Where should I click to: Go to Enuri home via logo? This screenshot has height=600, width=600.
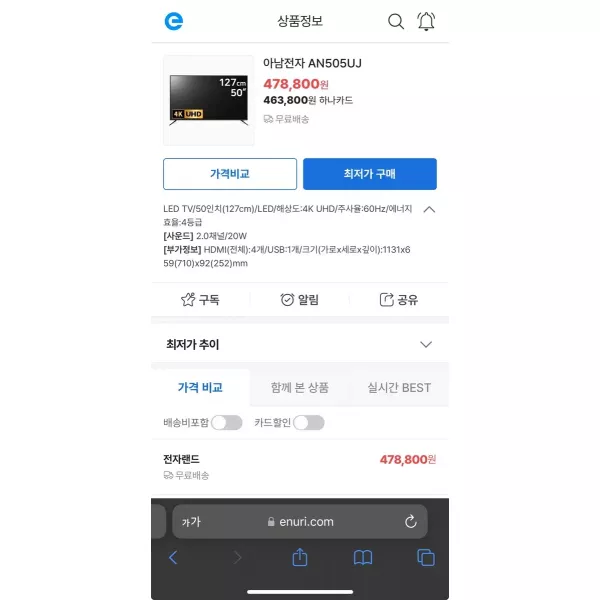pos(174,21)
